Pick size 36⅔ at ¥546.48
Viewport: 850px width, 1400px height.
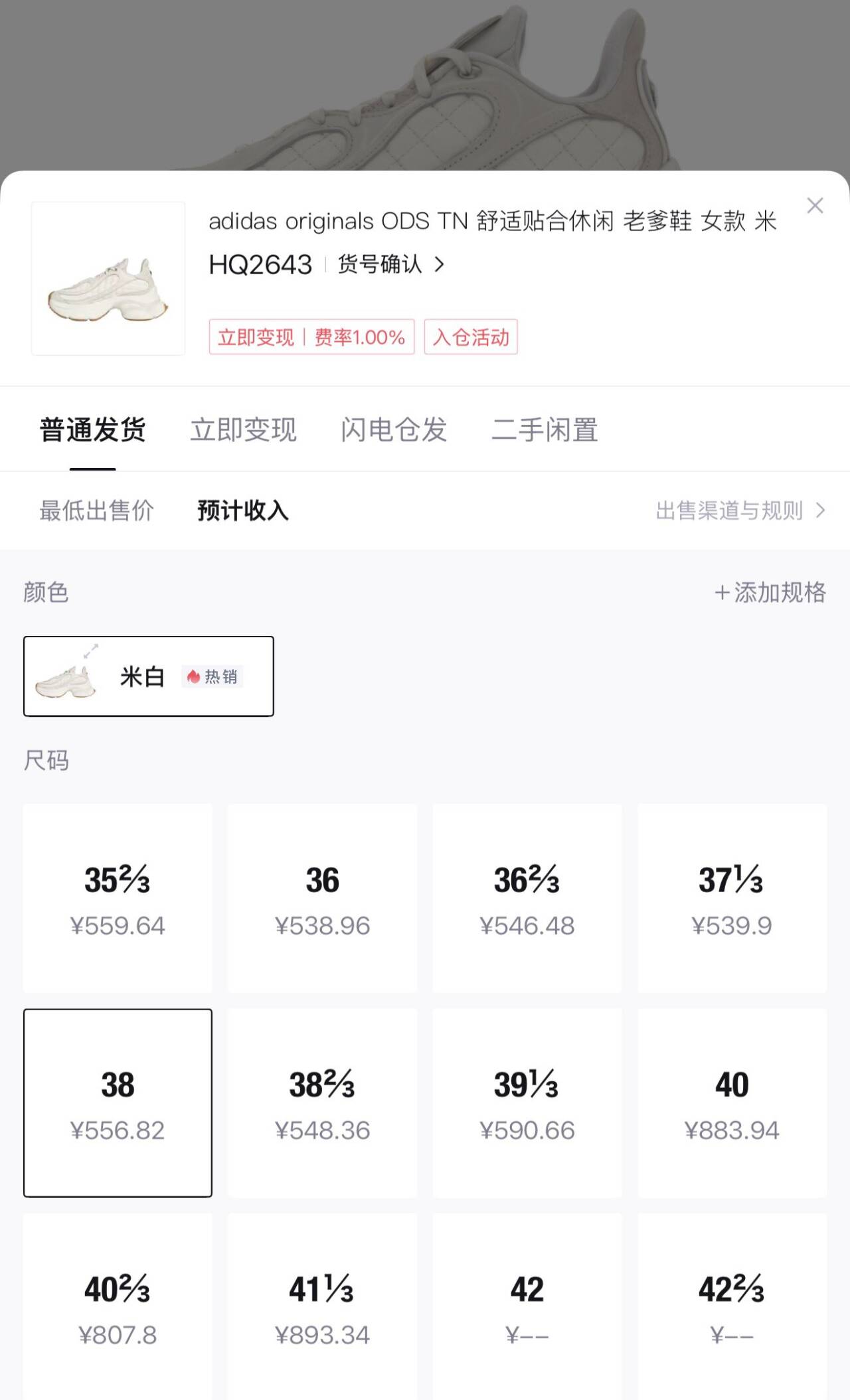527,898
